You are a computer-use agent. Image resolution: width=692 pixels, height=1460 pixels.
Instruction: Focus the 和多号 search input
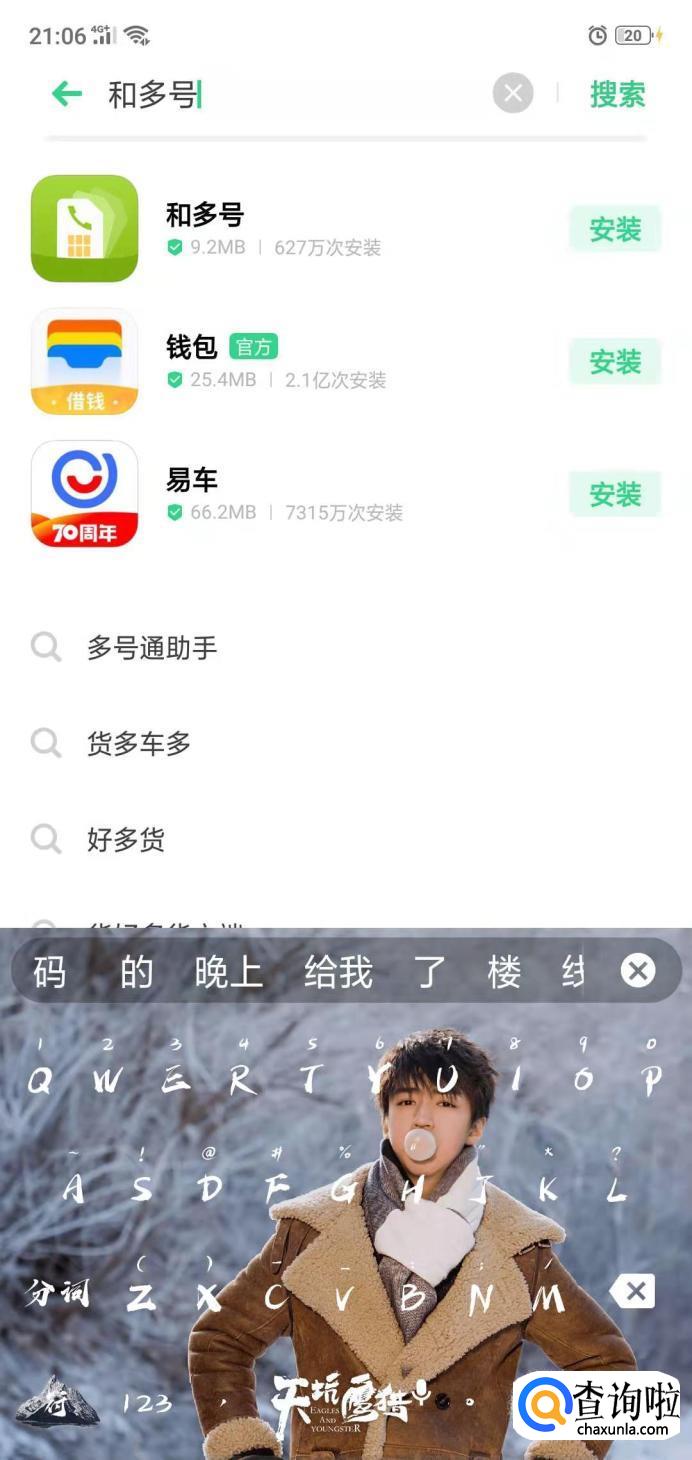click(x=300, y=94)
